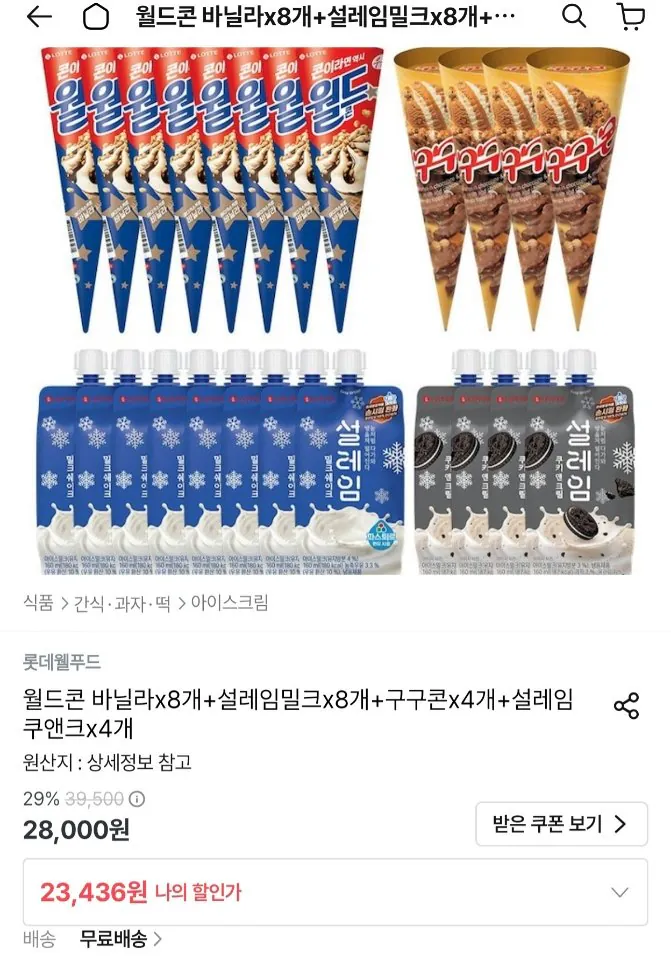Open the 무료배송 shipping details

(121, 939)
